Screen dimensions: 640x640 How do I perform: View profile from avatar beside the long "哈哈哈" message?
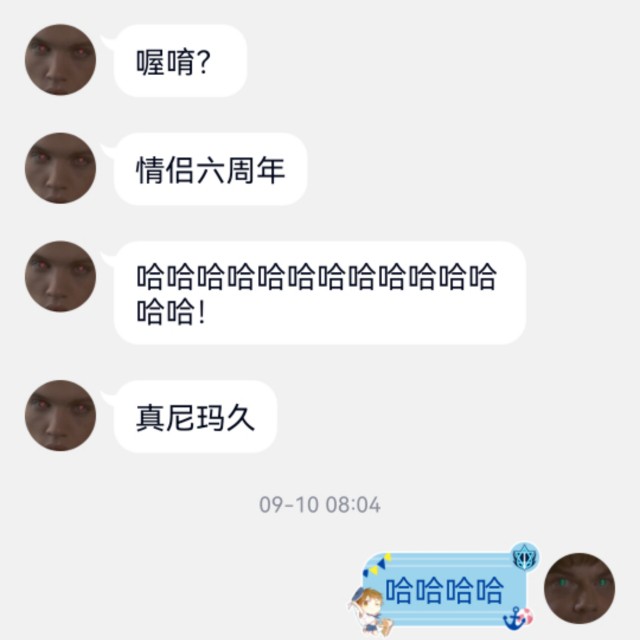click(60, 276)
